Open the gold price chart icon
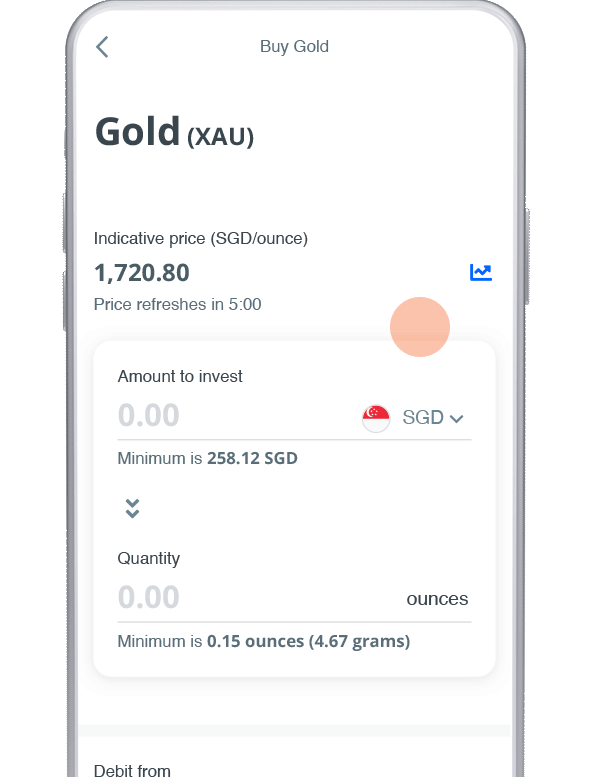600x777 pixels. (x=481, y=272)
